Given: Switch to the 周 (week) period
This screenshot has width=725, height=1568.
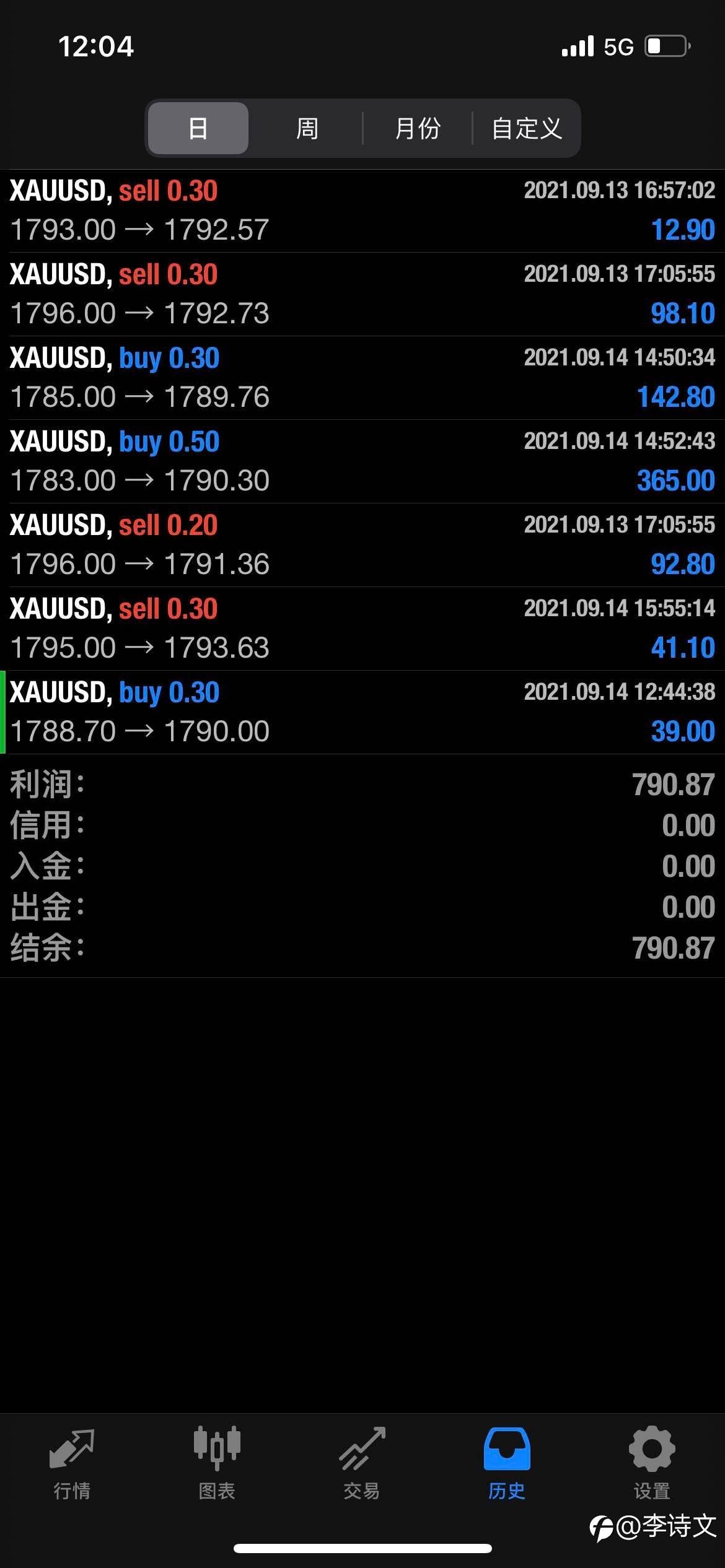Looking at the screenshot, I should pos(307,128).
